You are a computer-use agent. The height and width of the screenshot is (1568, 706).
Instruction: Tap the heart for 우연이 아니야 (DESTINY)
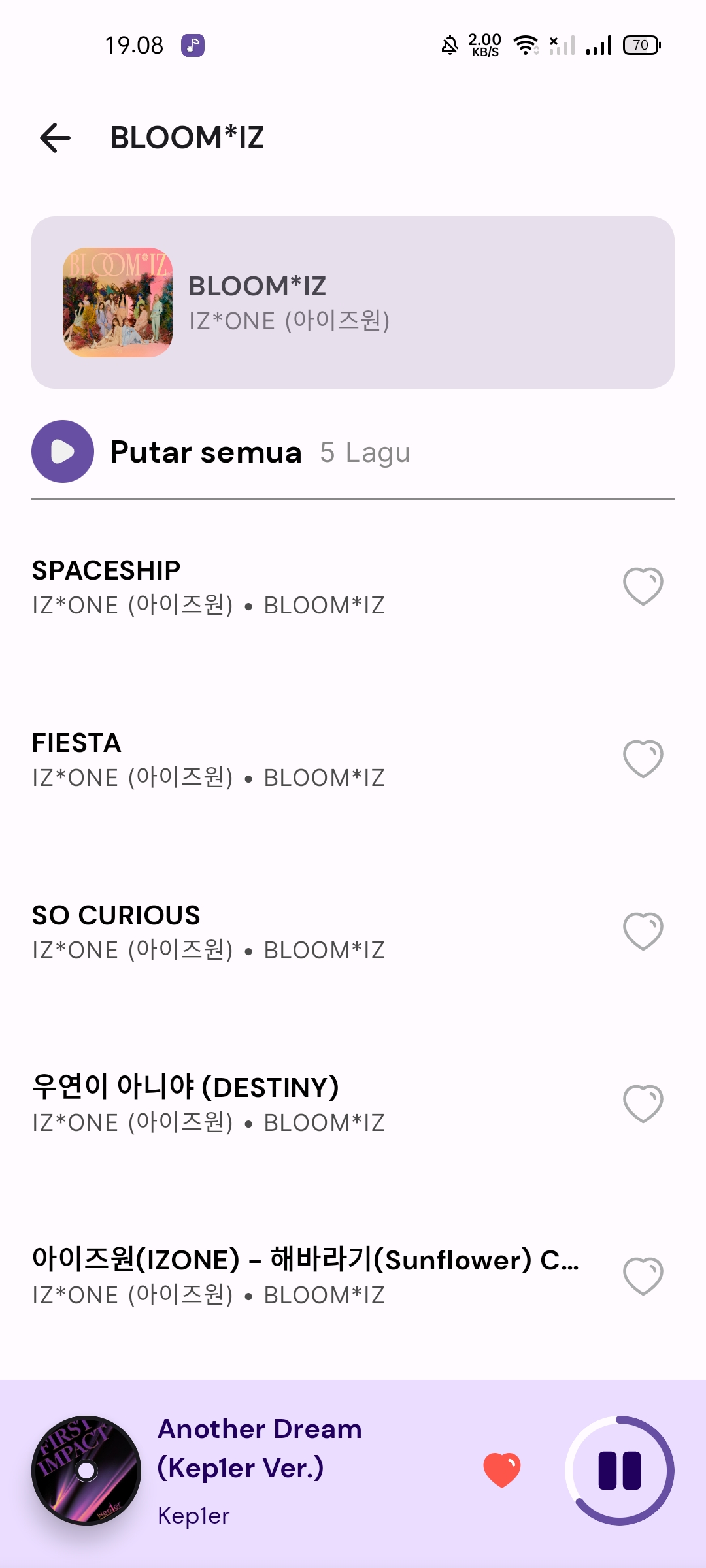[643, 1103]
